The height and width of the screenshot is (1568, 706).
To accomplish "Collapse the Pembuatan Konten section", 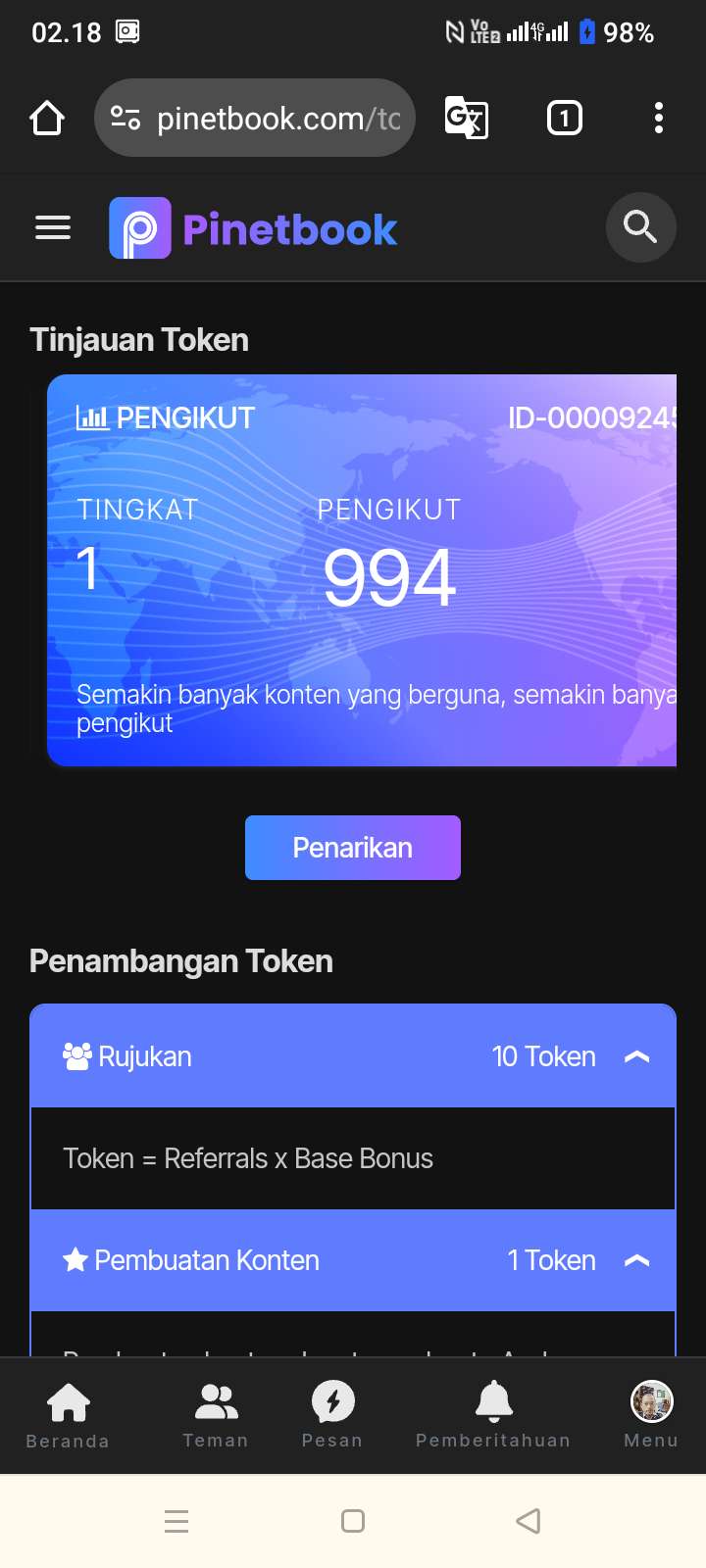I will pos(637,1260).
